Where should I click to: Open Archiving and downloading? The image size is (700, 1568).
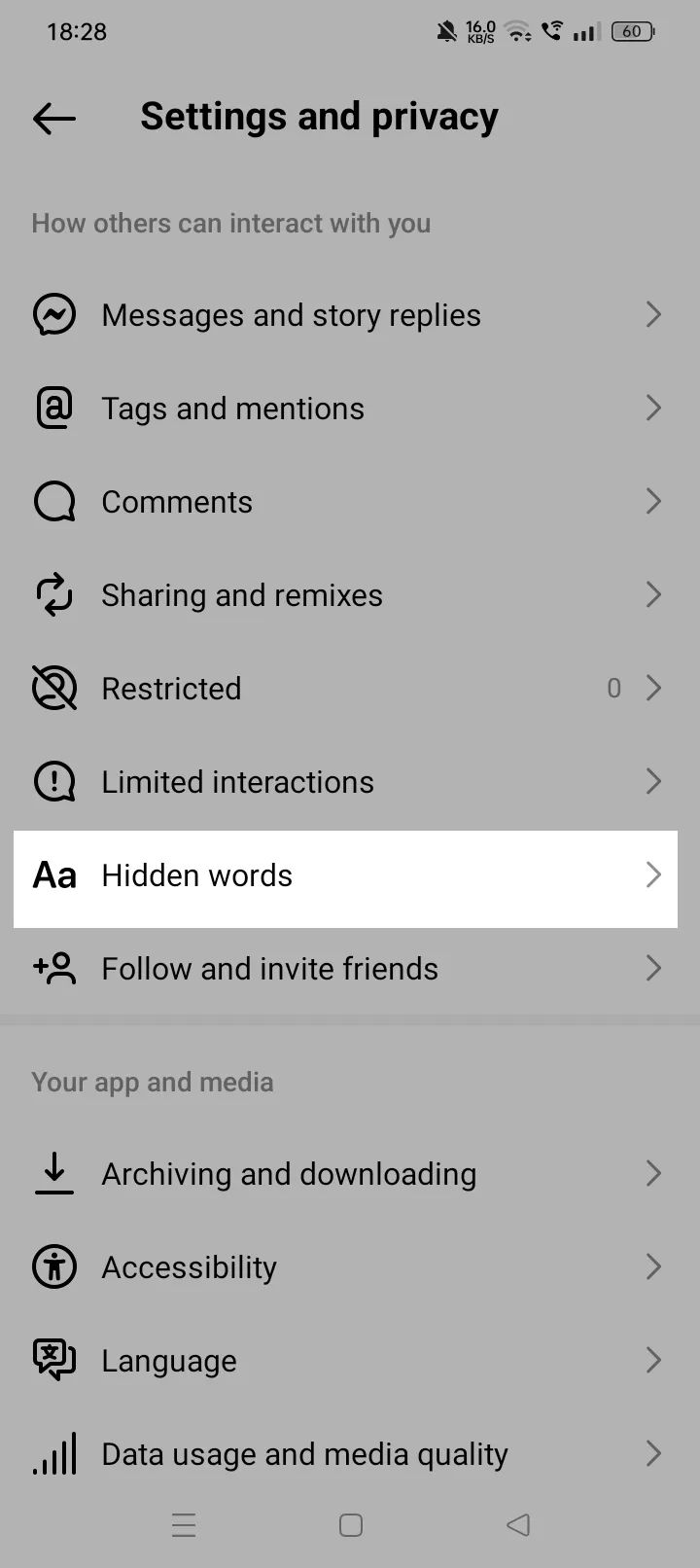[x=290, y=1174]
